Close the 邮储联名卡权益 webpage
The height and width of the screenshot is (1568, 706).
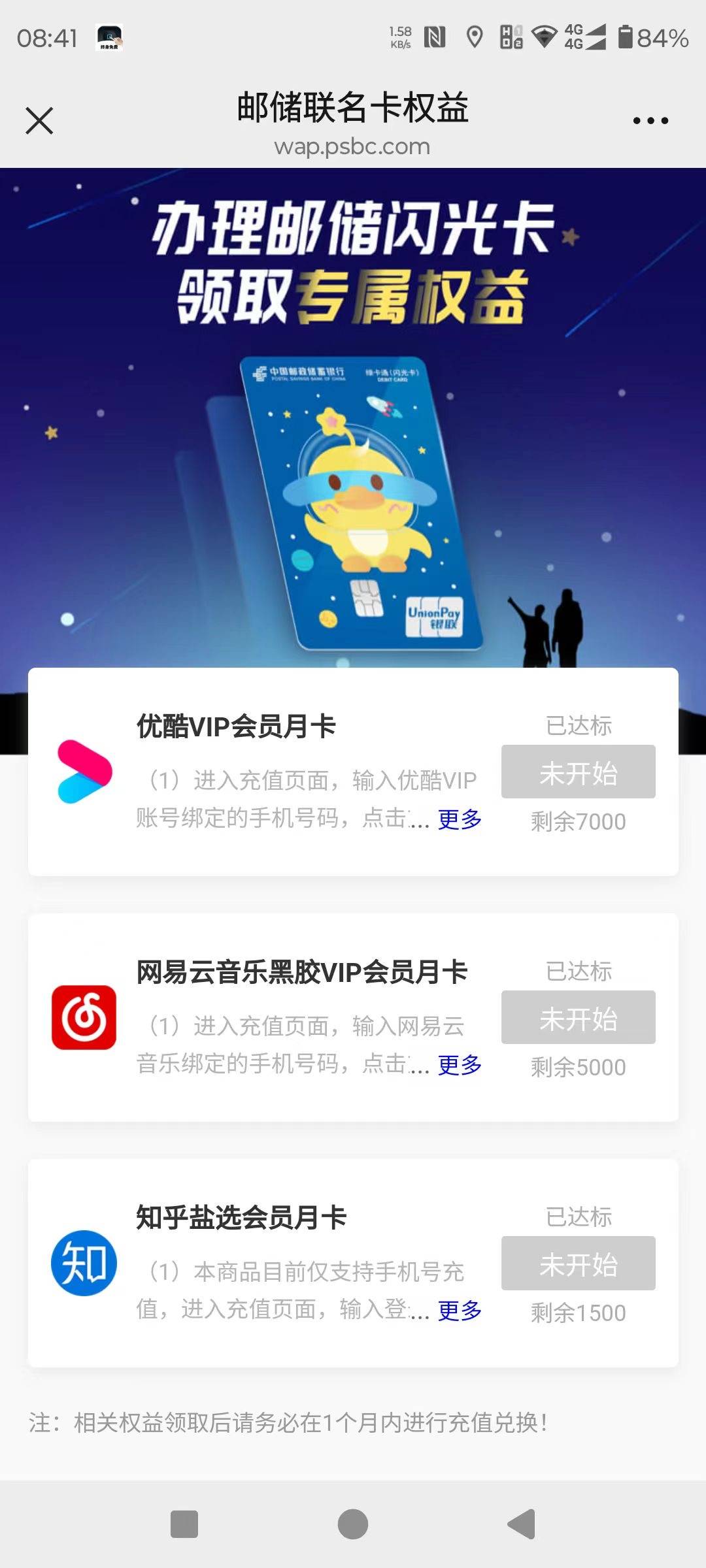coord(39,121)
